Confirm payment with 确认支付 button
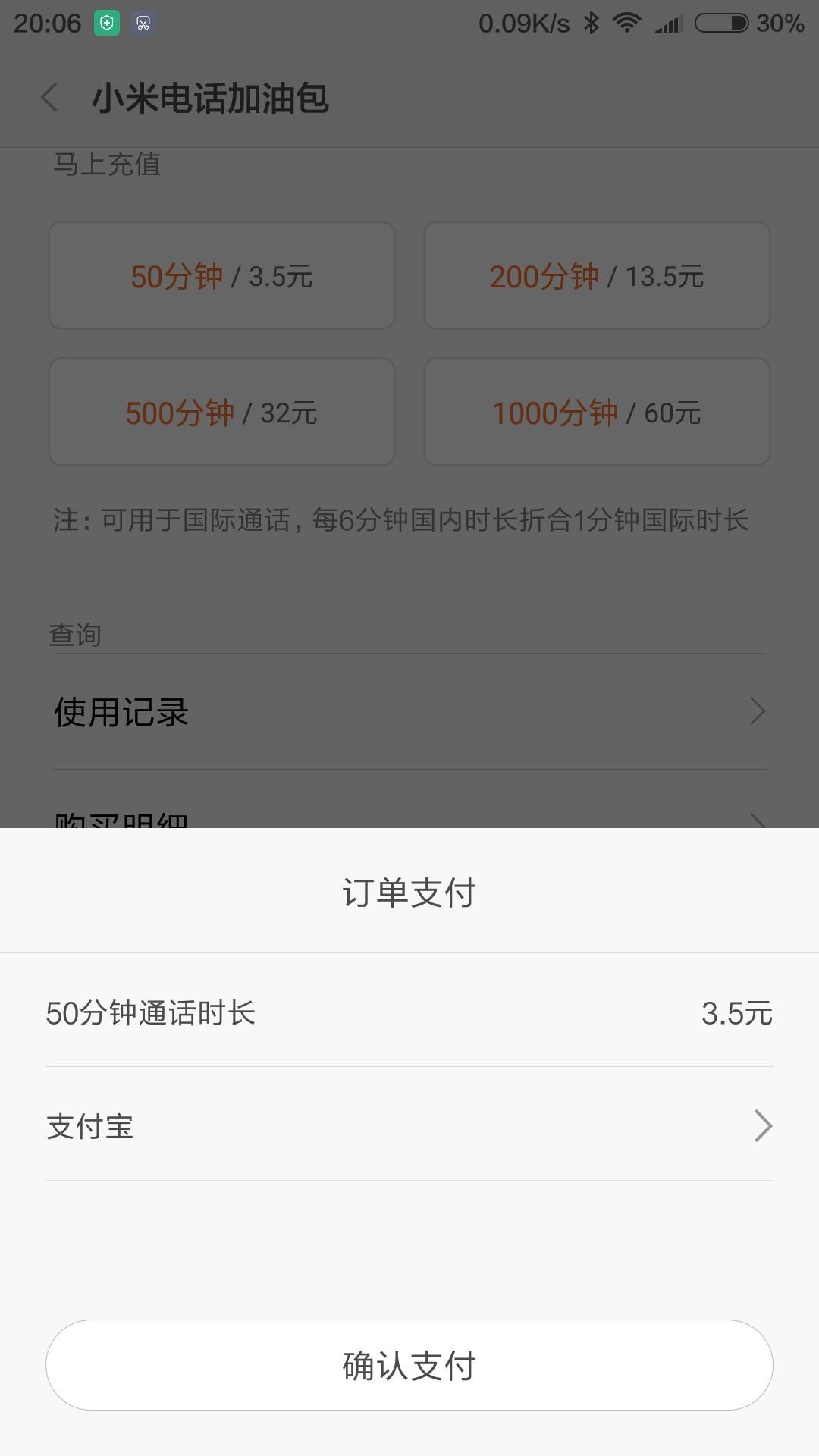This screenshot has height=1456, width=819. point(409,1365)
